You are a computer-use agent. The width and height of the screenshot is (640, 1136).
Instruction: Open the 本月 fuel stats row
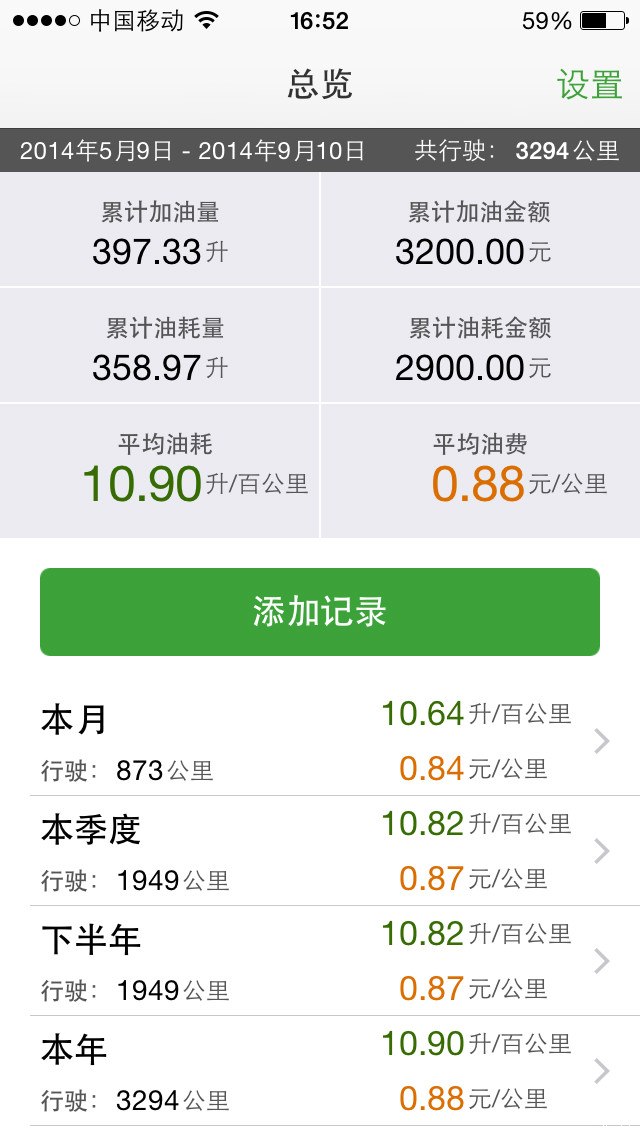[x=320, y=742]
